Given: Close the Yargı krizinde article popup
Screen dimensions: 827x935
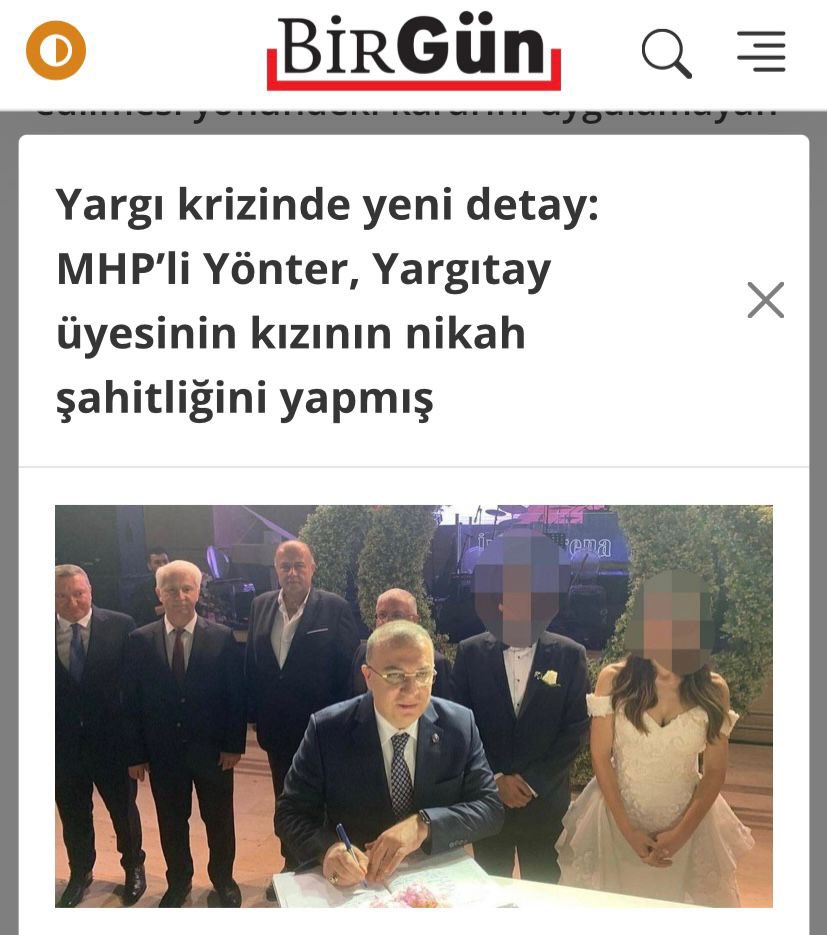Looking at the screenshot, I should [x=765, y=300].
